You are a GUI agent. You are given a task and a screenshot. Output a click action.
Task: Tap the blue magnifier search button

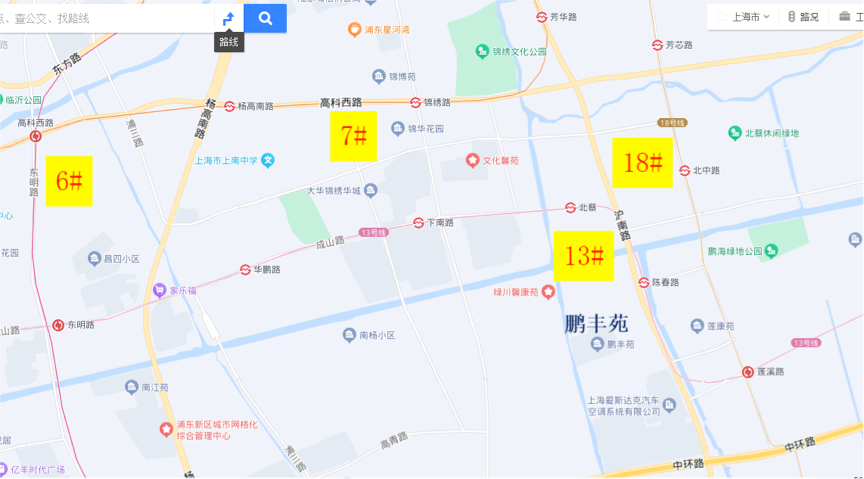click(265, 18)
